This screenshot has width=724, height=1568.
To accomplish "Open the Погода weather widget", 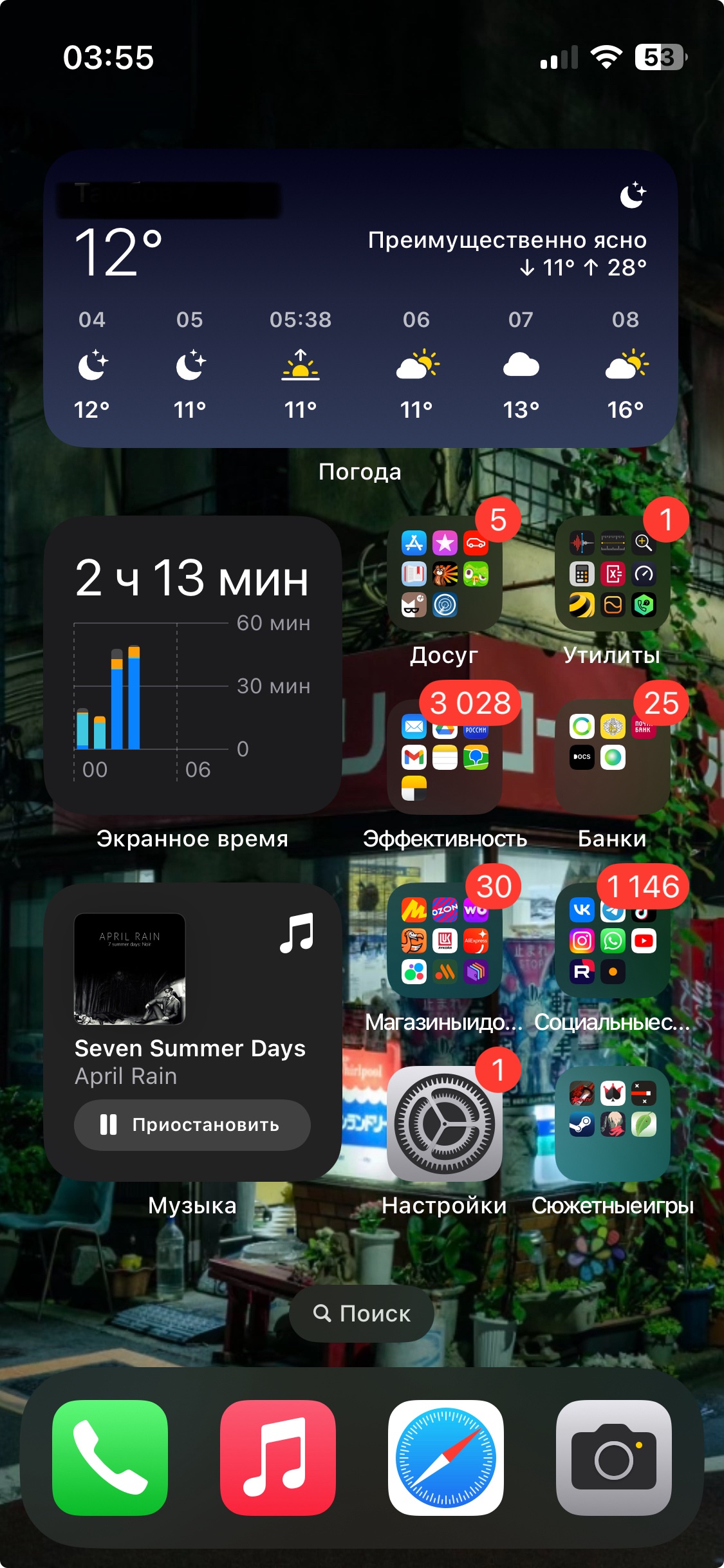I will point(360,299).
